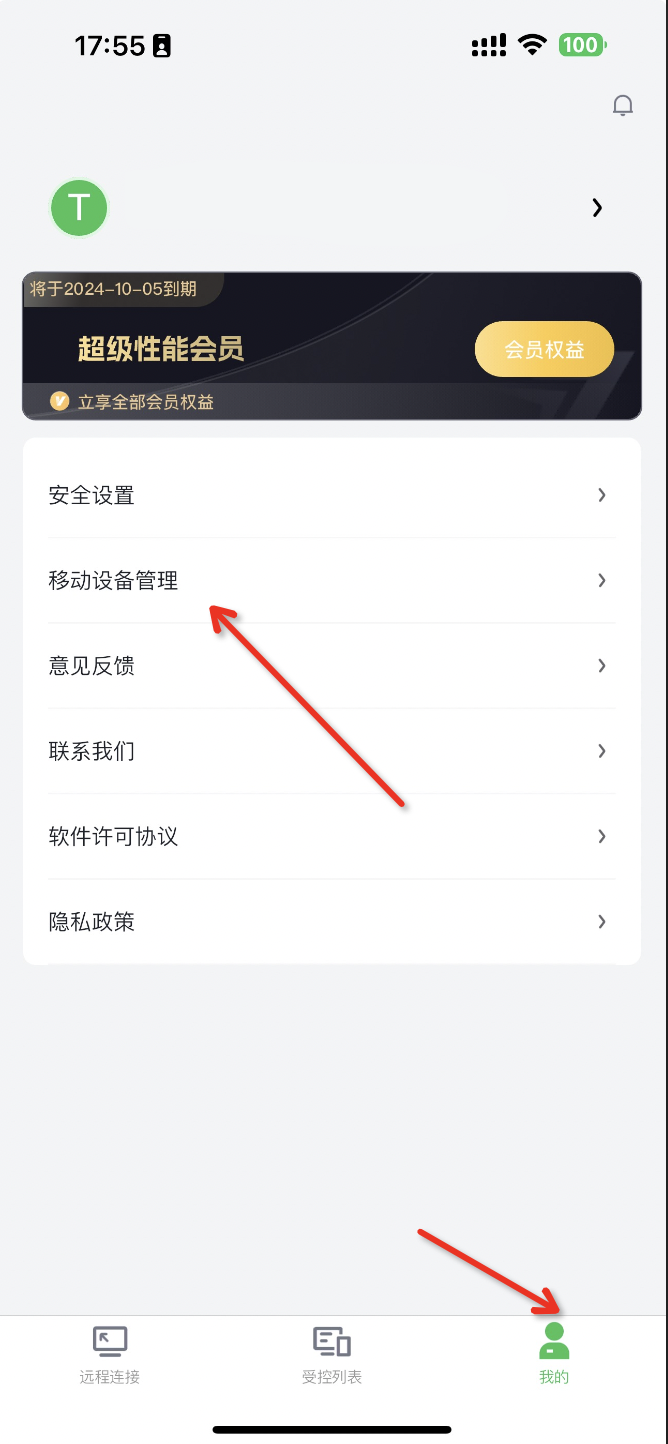Select 联系我们
Viewport: 668px width, 1444px height.
point(330,751)
